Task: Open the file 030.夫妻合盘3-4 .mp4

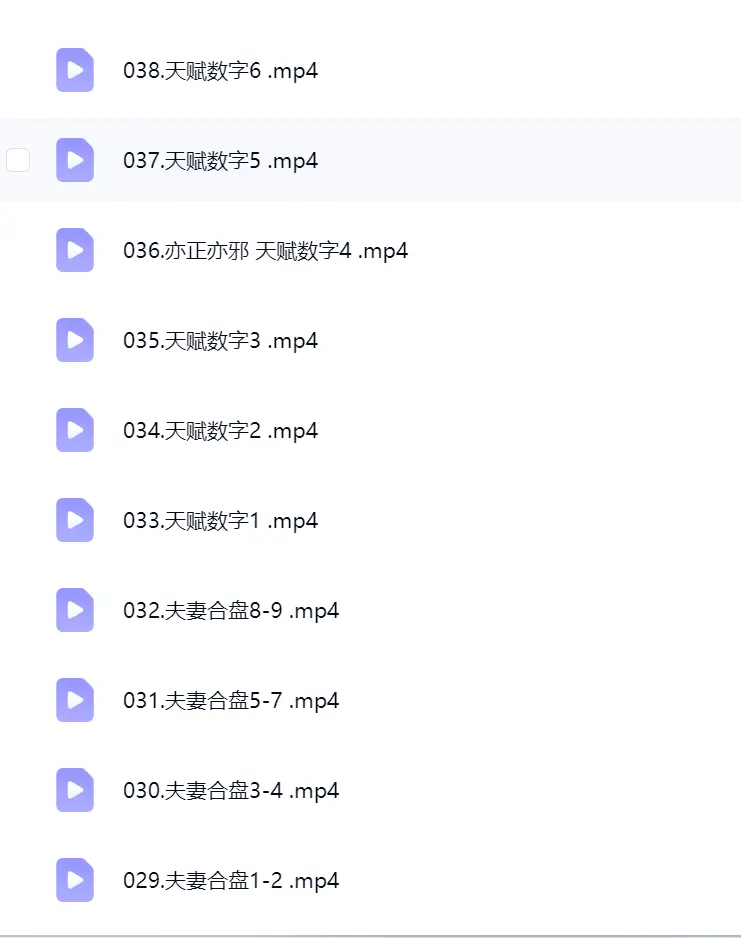Action: click(231, 791)
